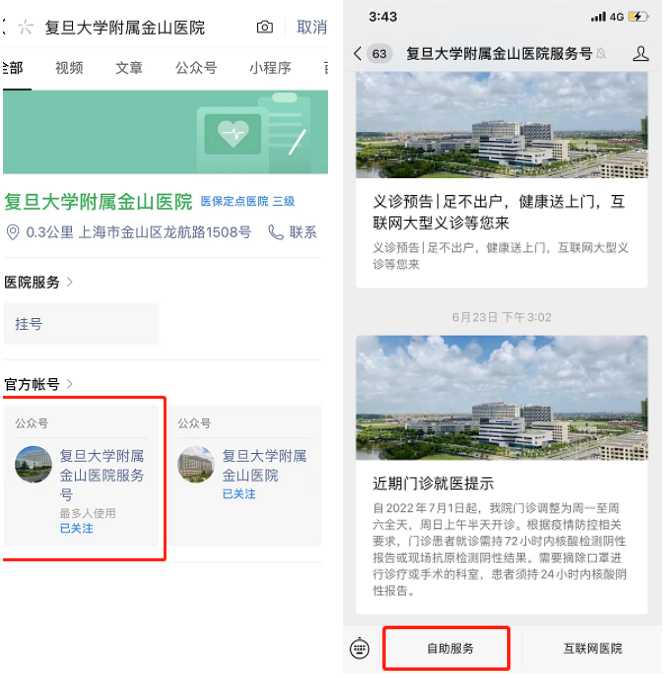Read the 近期门诊就医提示 article
The image size is (665, 678).
click(501, 470)
